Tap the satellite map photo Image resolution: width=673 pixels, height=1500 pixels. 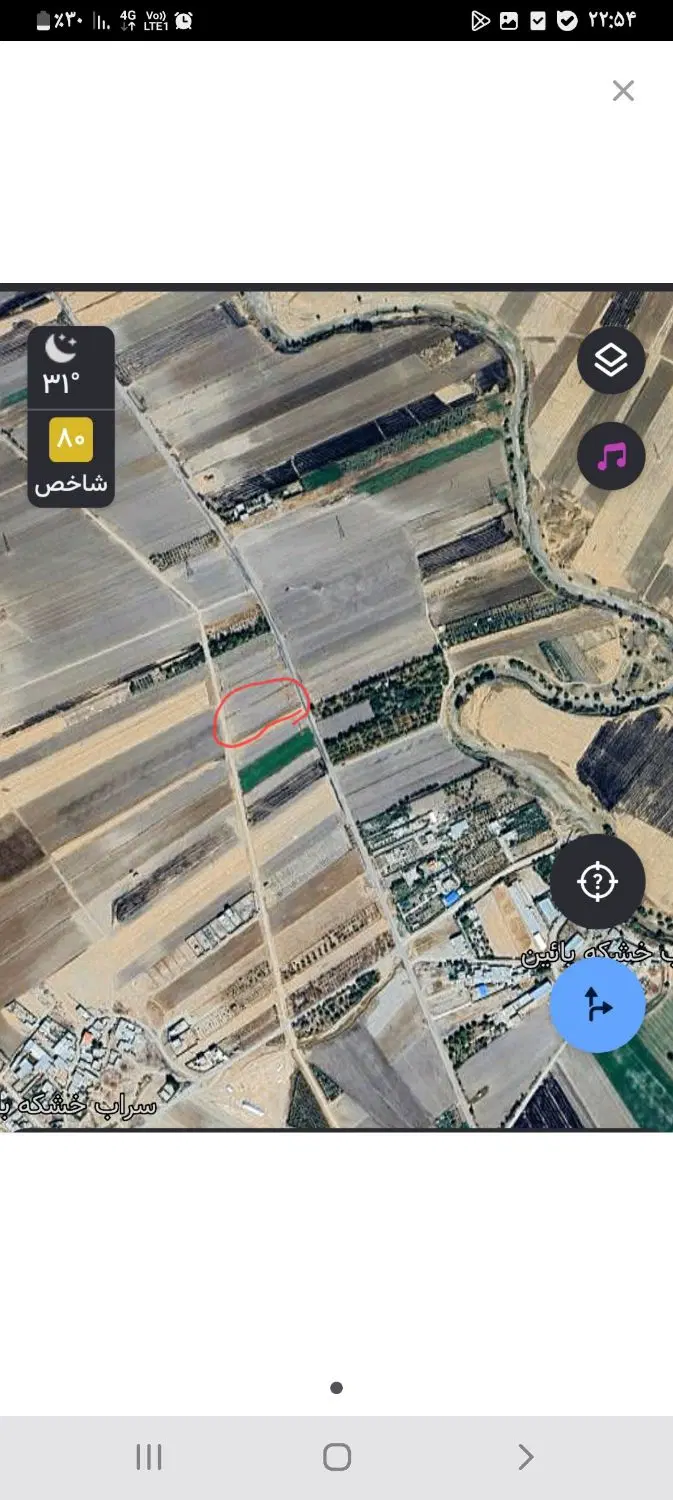[x=336, y=708]
